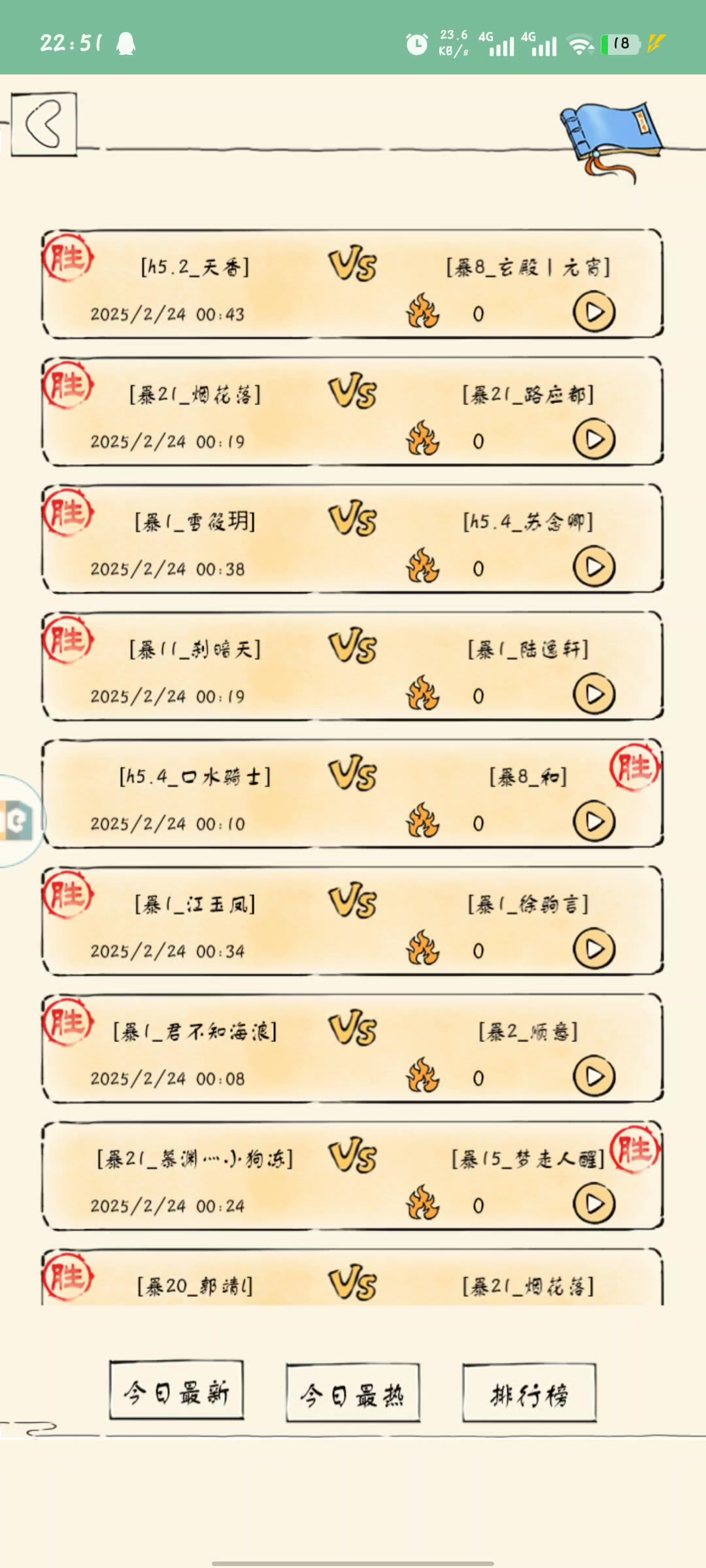Screen dimensions: 706x1568
Task: Go back using the top-left arrow
Action: click(x=44, y=124)
